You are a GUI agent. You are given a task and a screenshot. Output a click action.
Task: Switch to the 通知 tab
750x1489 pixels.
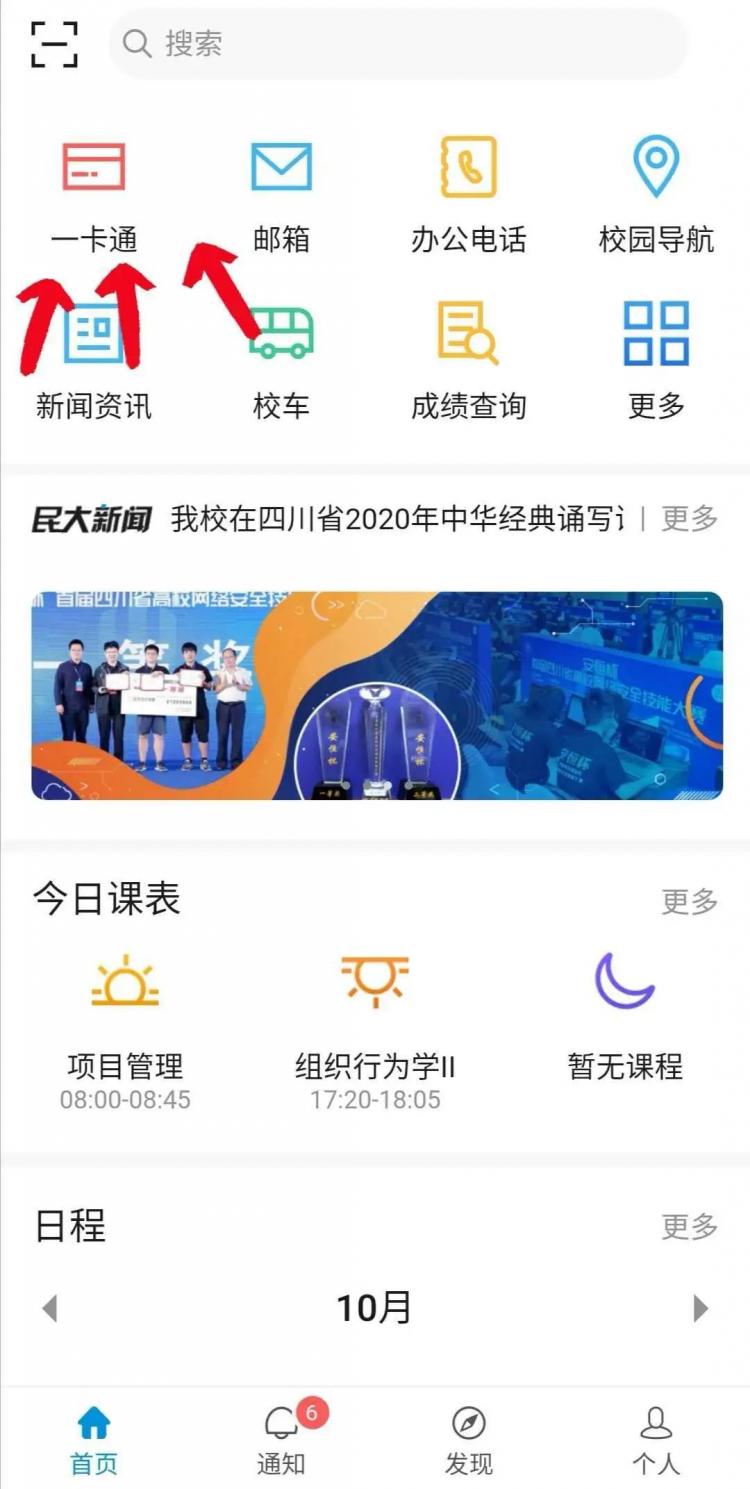click(x=281, y=1440)
